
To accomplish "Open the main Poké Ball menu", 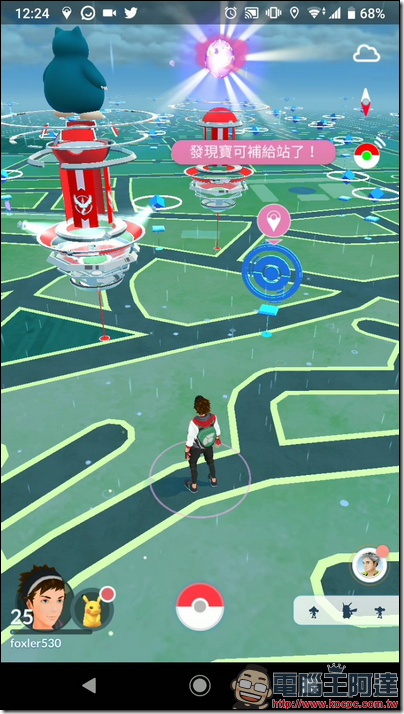I will point(200,607).
